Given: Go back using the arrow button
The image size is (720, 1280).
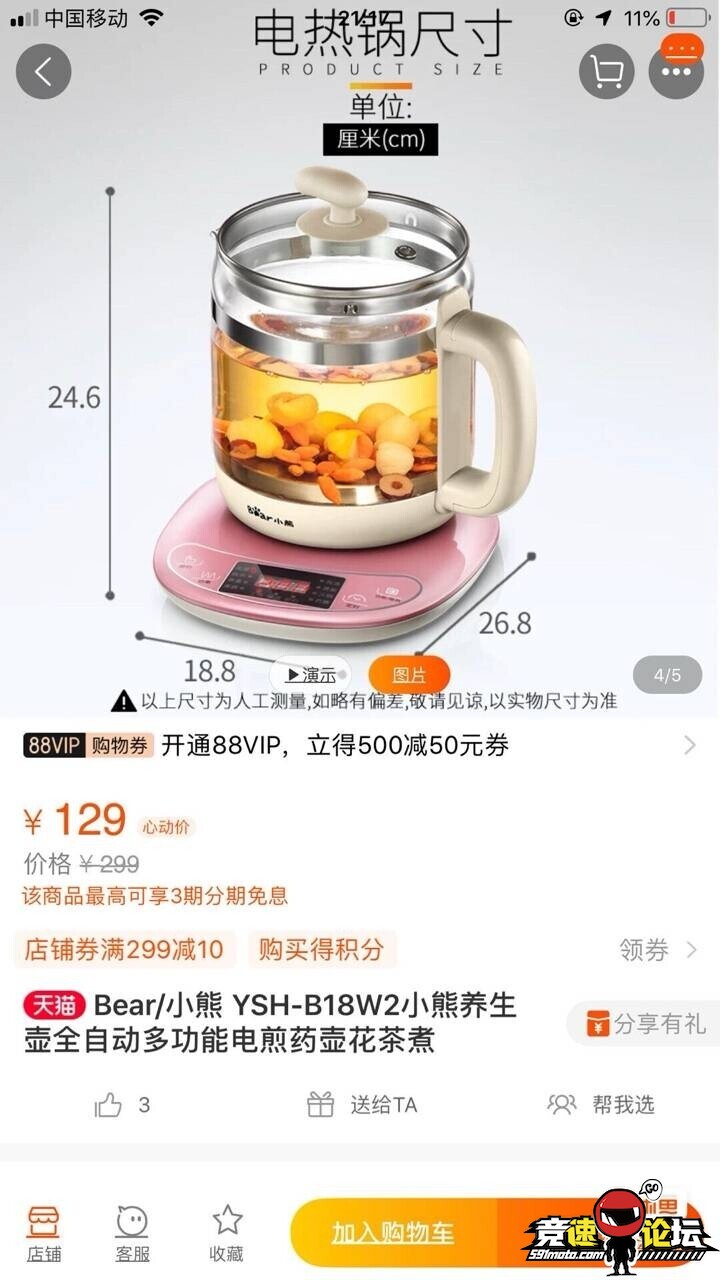Looking at the screenshot, I should click(43, 72).
